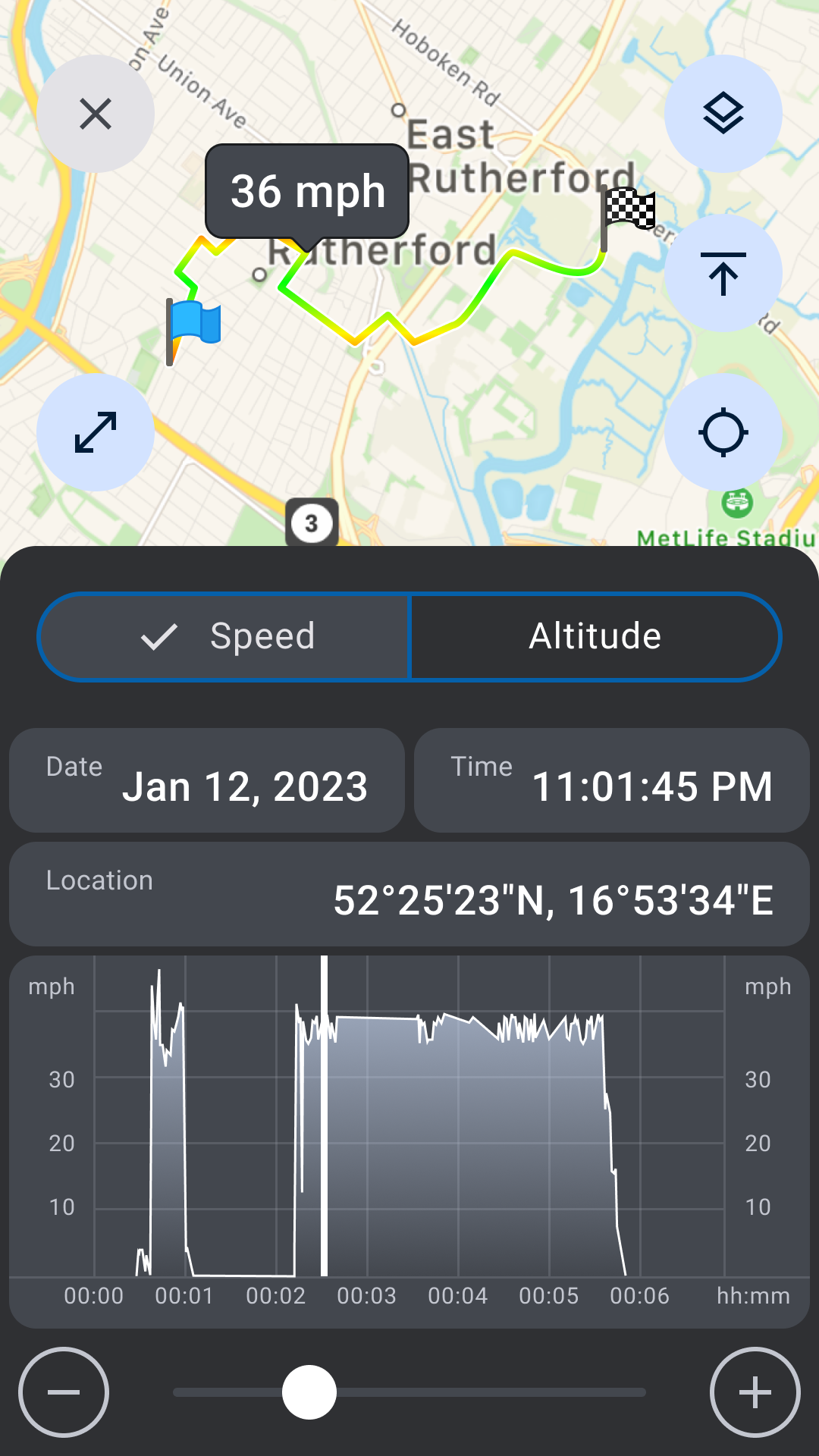Decrease position with the minus button
Screen dimensions: 819x1456
point(64,1392)
